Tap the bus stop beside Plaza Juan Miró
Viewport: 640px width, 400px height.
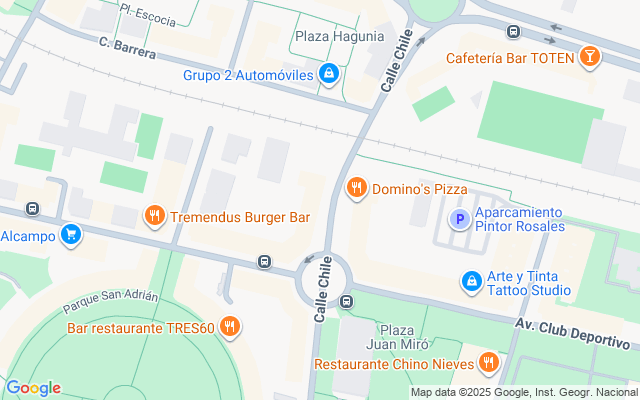[347, 302]
